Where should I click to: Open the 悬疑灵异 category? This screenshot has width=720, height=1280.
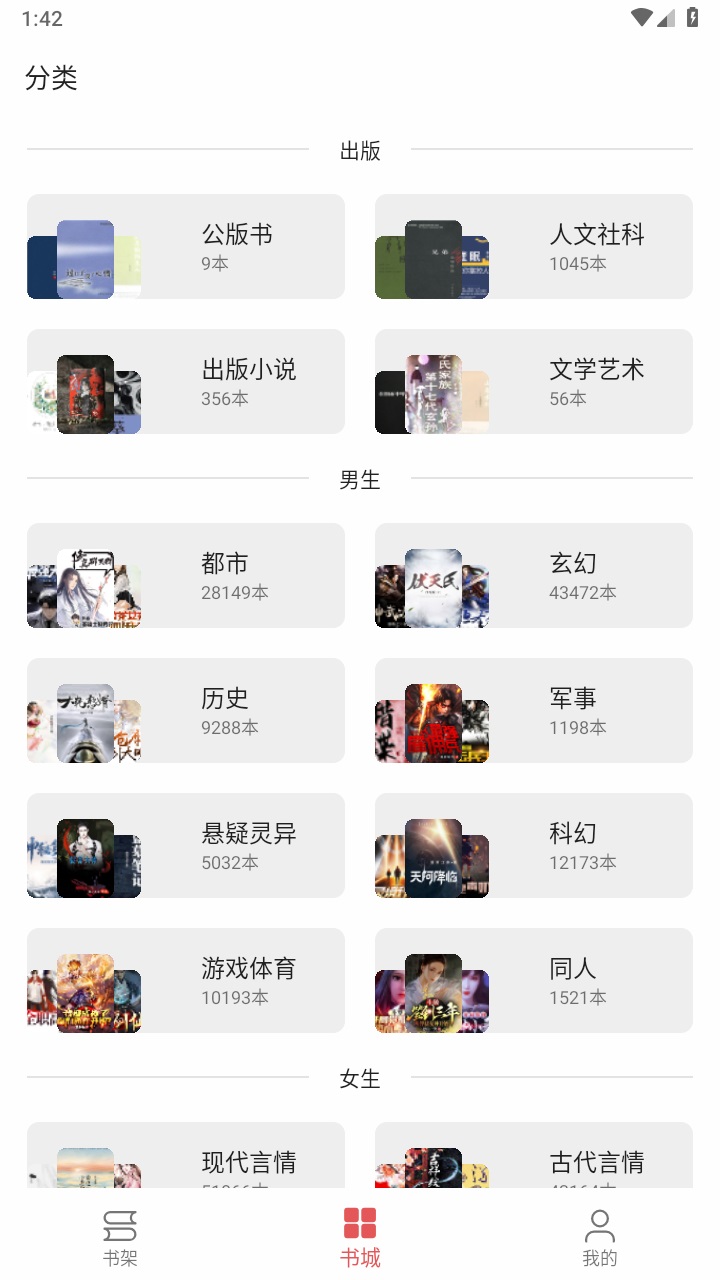185,845
